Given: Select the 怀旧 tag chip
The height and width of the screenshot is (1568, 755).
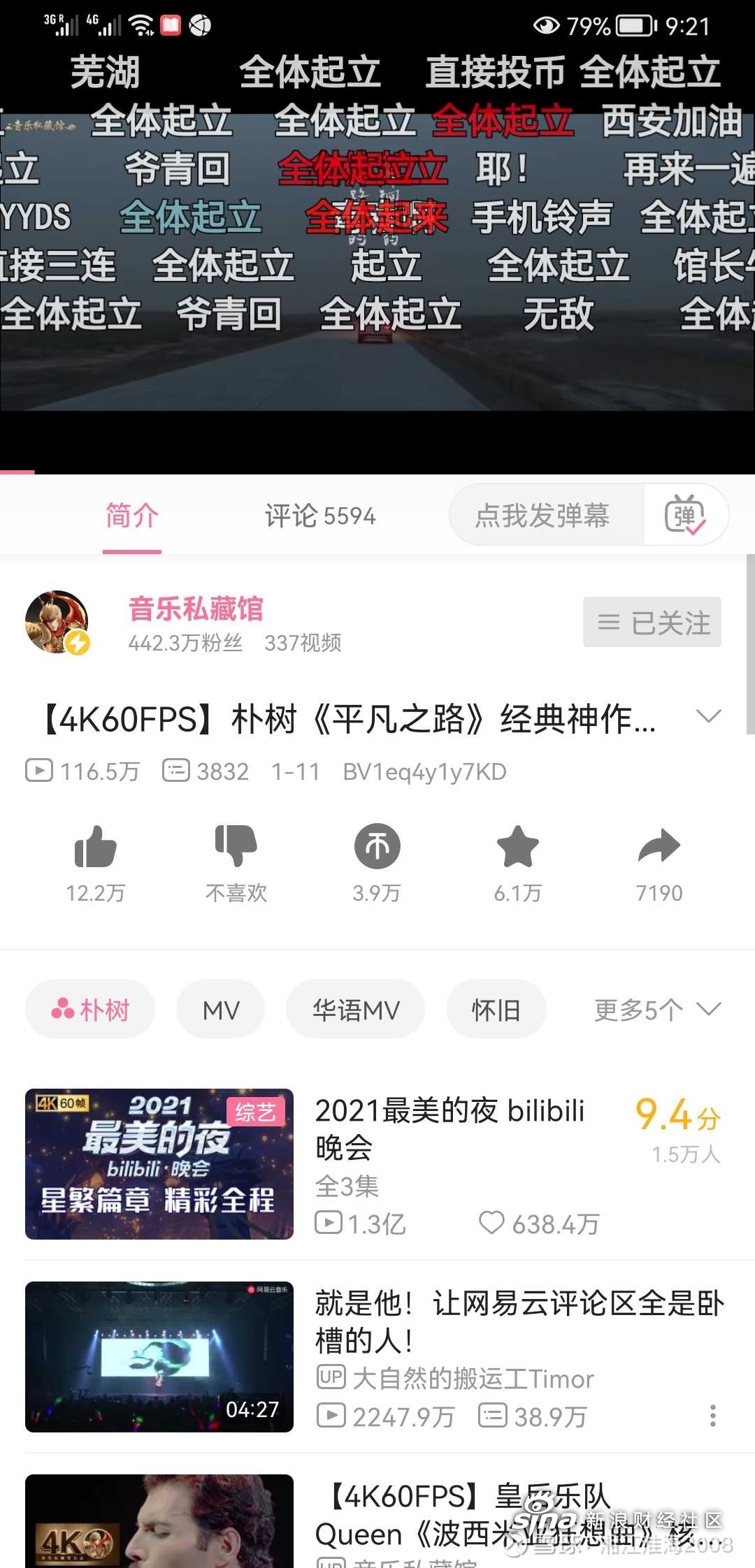Looking at the screenshot, I should click(496, 1010).
